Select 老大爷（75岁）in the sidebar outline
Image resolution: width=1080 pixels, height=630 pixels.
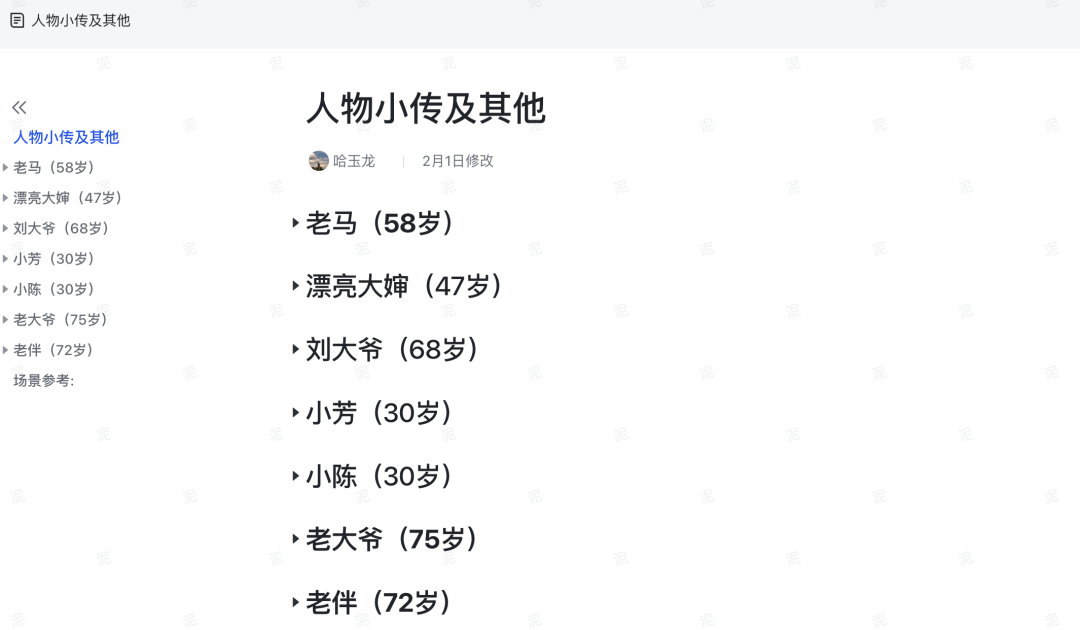pyautogui.click(x=62, y=319)
